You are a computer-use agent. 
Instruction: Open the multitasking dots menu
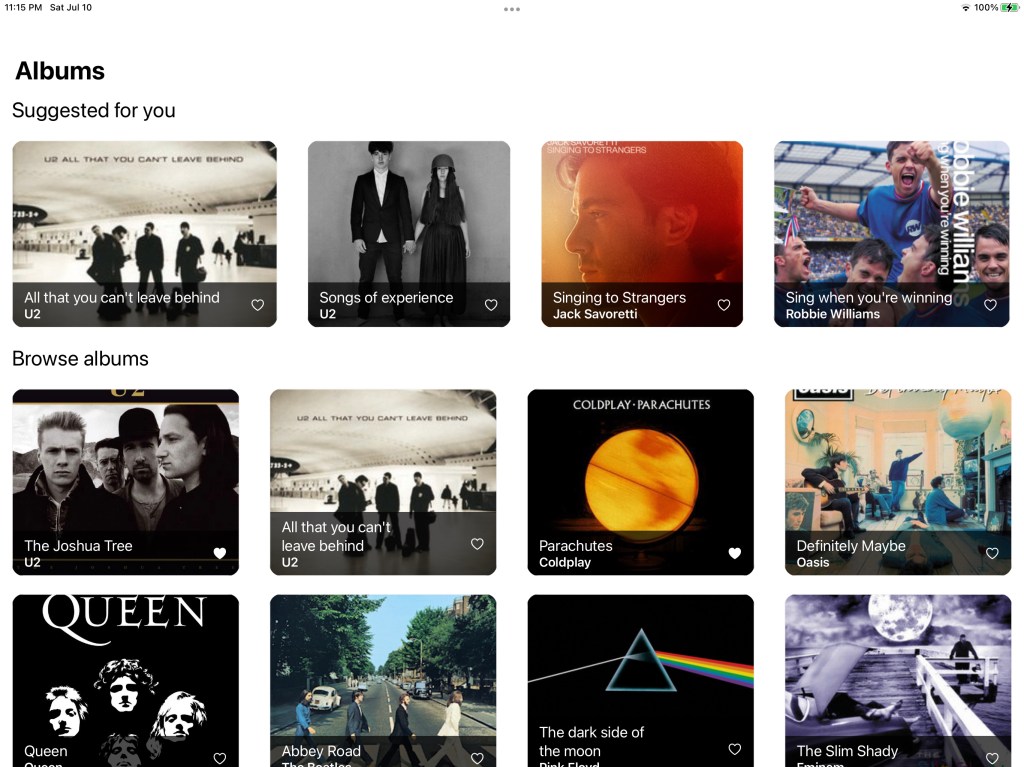click(512, 9)
